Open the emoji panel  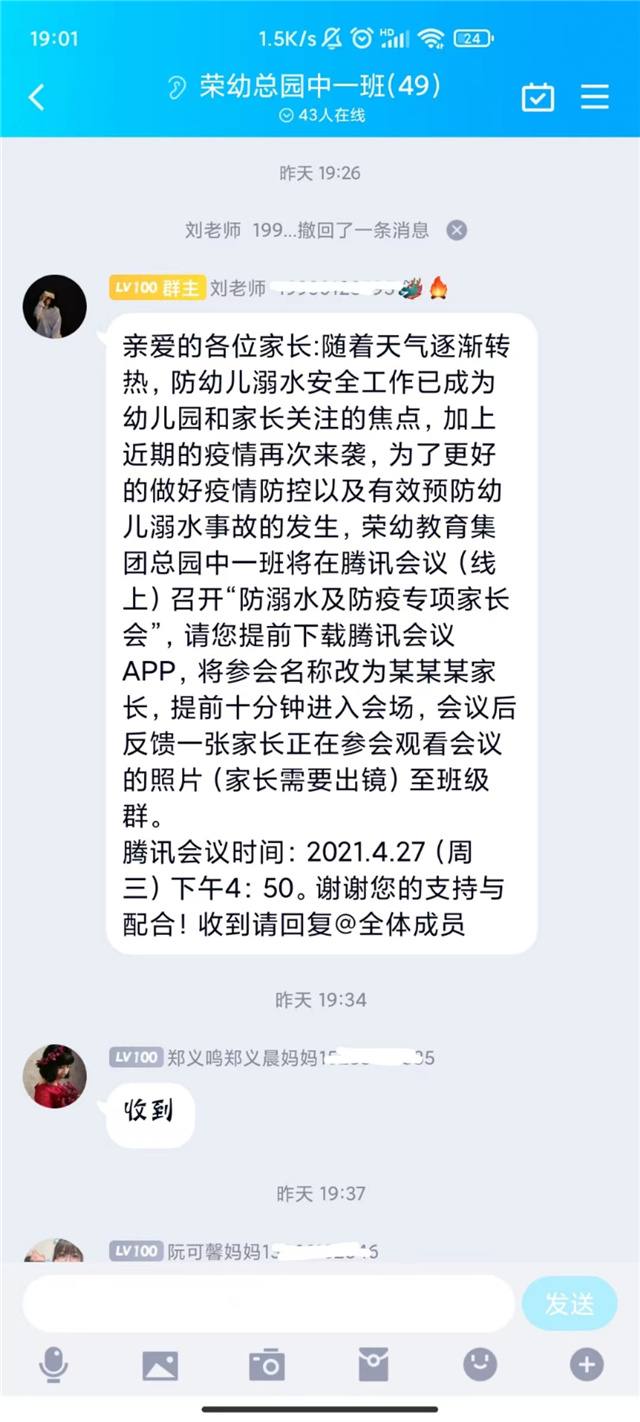(480, 1363)
